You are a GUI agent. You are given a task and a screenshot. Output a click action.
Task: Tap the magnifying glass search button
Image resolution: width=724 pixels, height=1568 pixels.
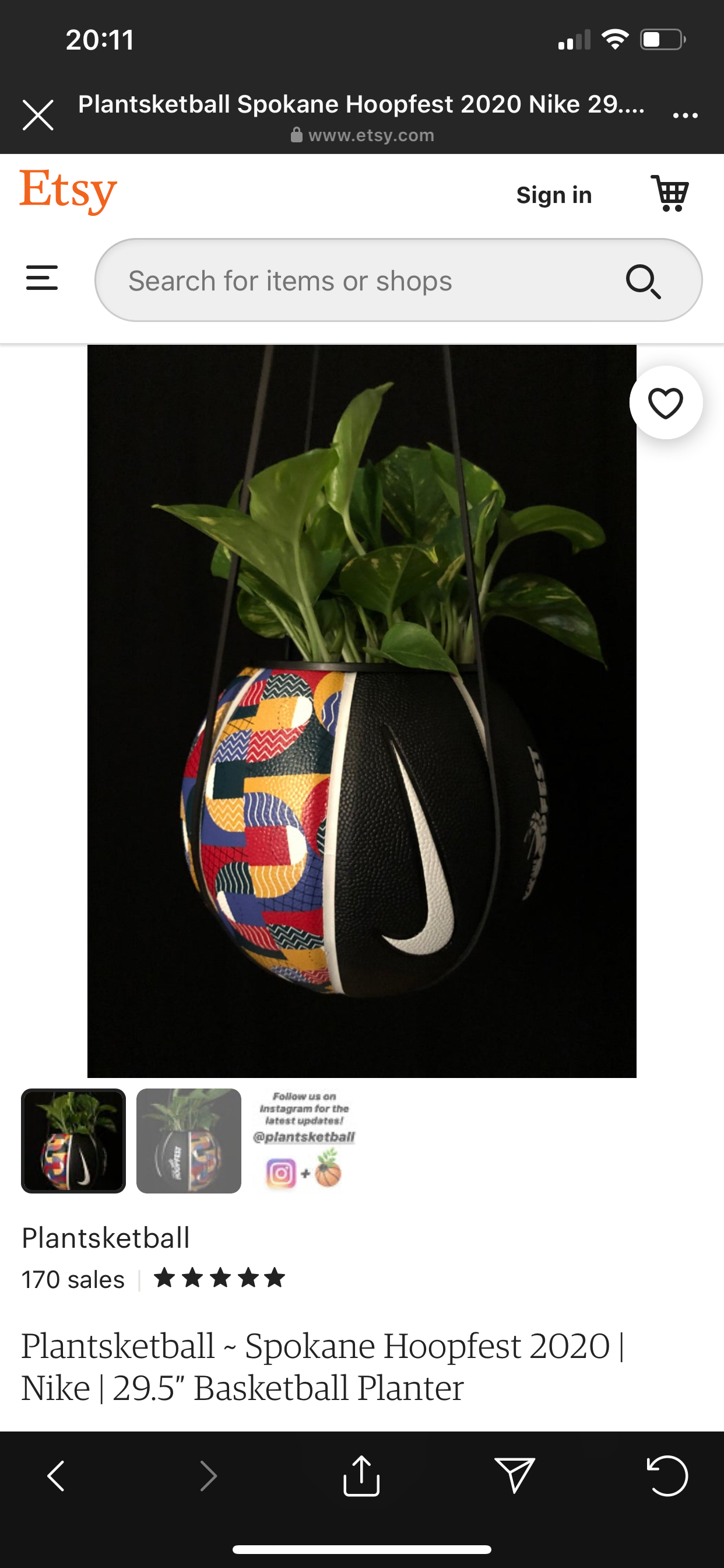tap(643, 281)
